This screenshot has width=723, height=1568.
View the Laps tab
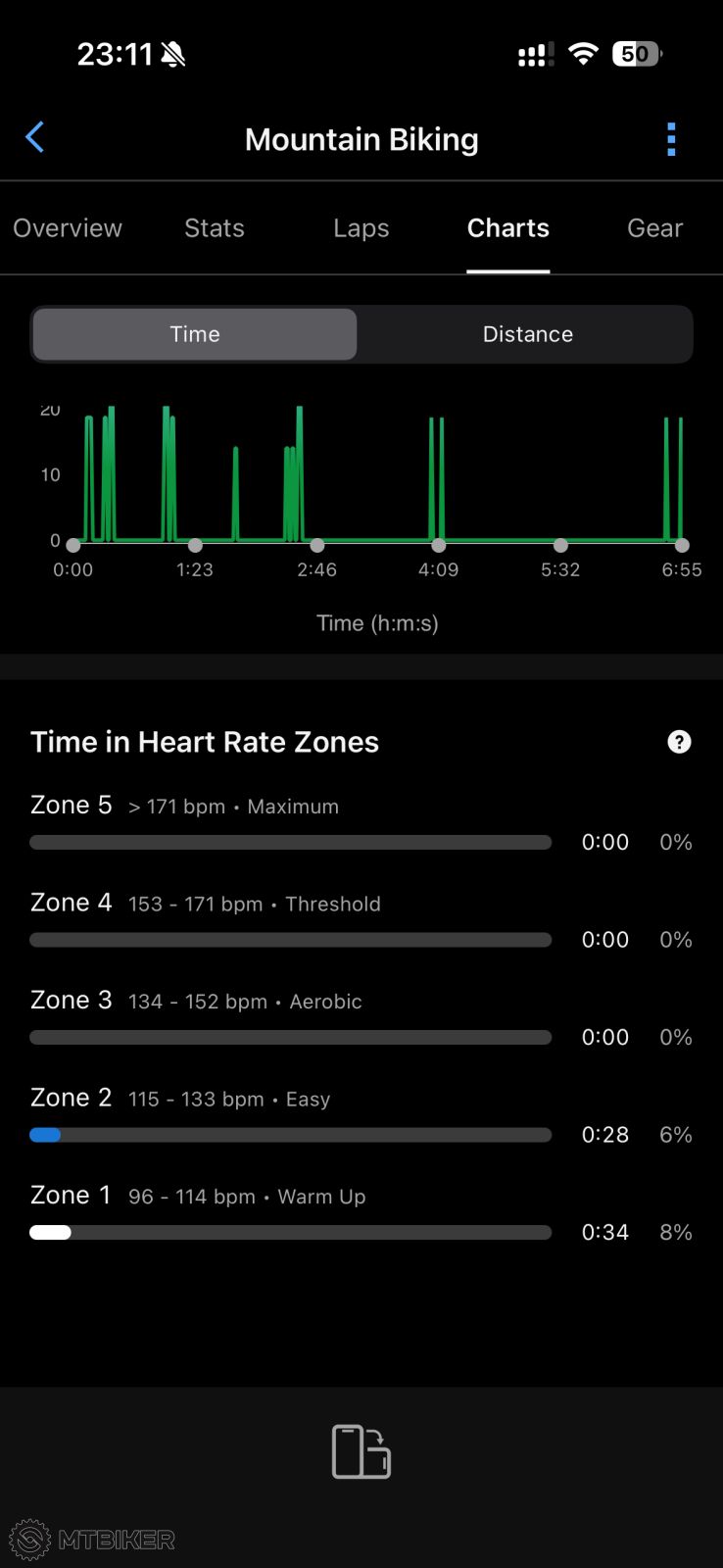361,228
